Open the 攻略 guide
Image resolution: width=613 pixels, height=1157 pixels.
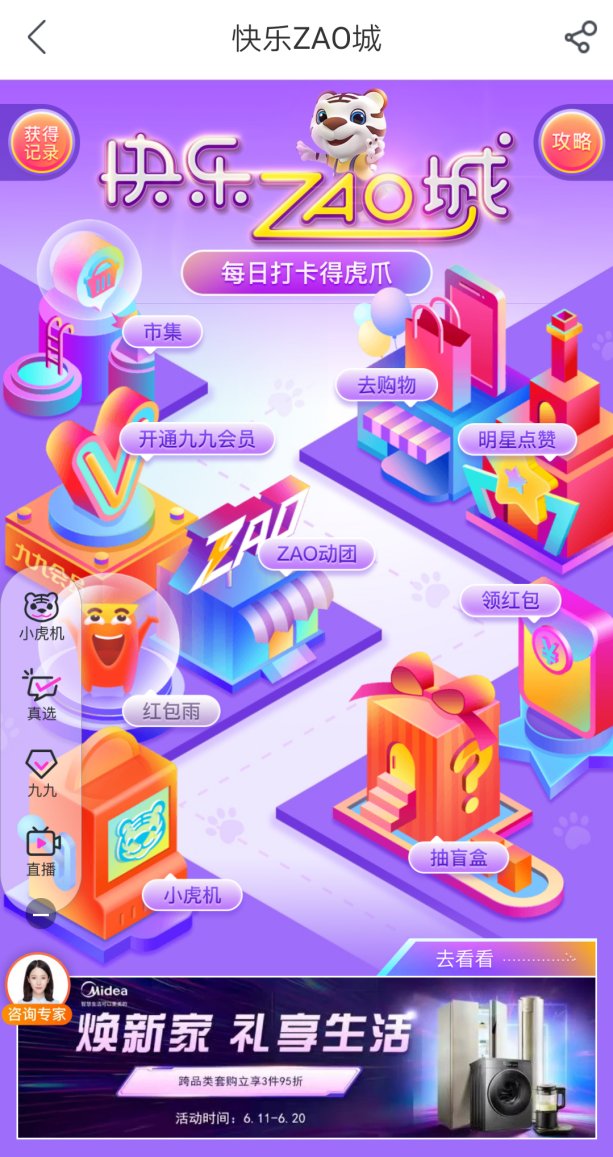[572, 141]
